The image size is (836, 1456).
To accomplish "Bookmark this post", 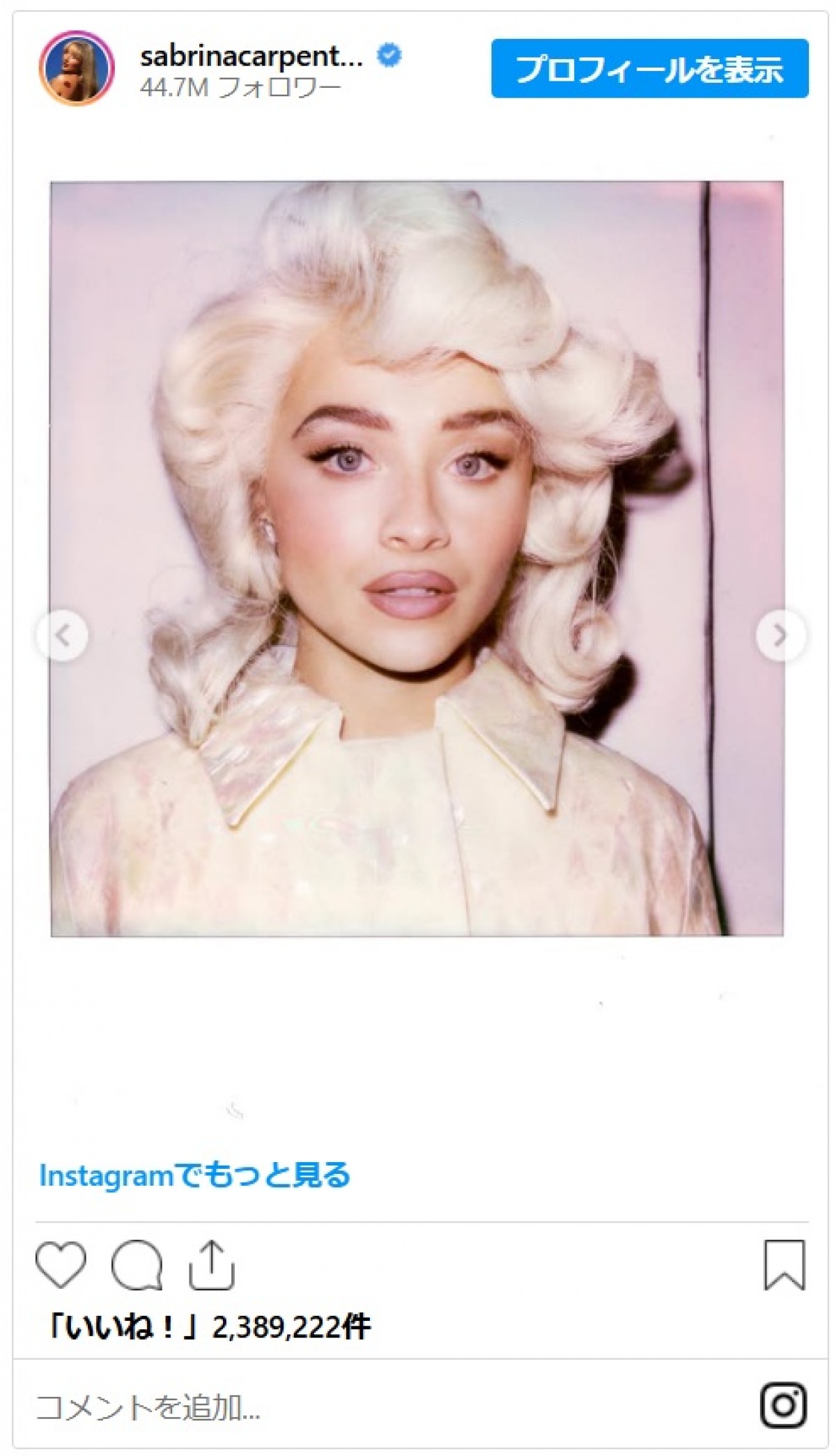I will click(x=784, y=1264).
